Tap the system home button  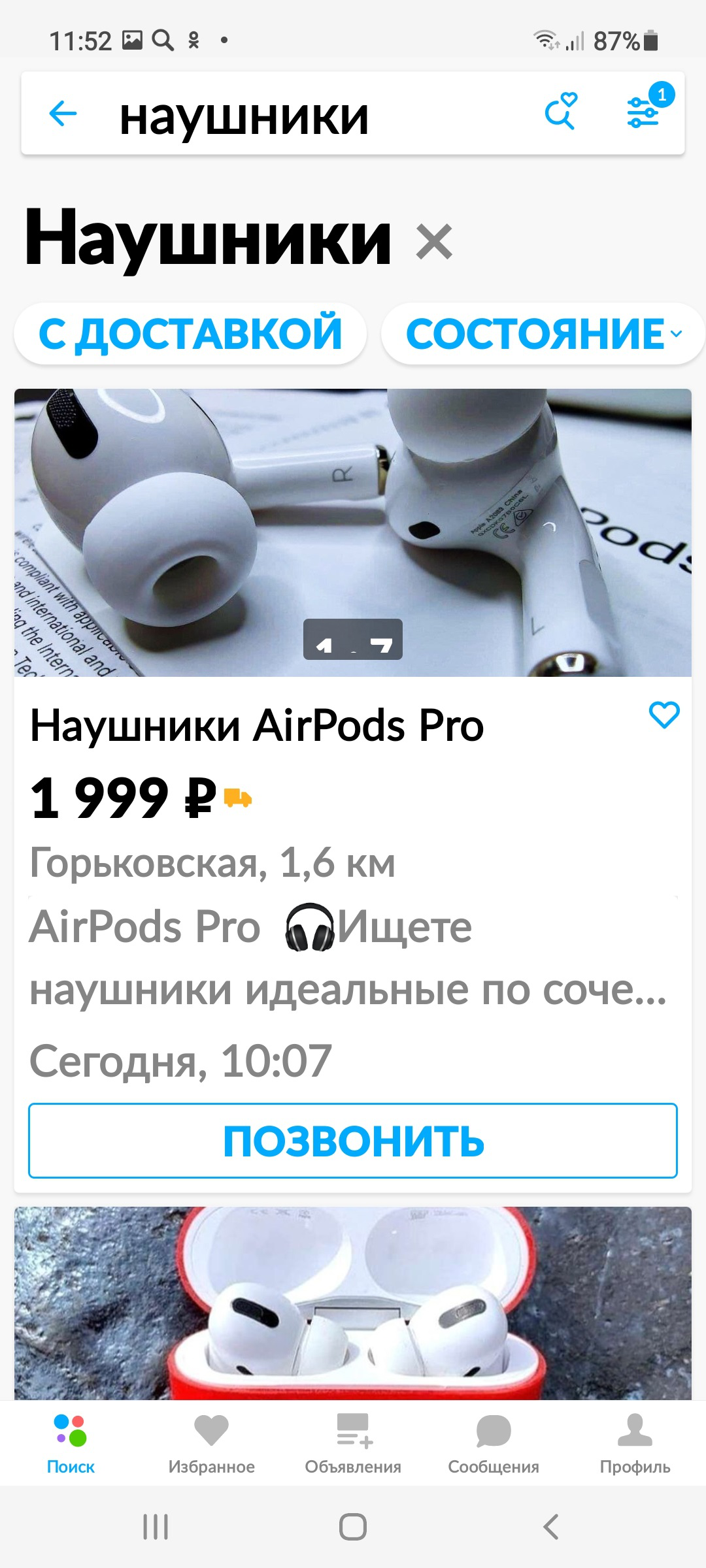(x=353, y=1527)
